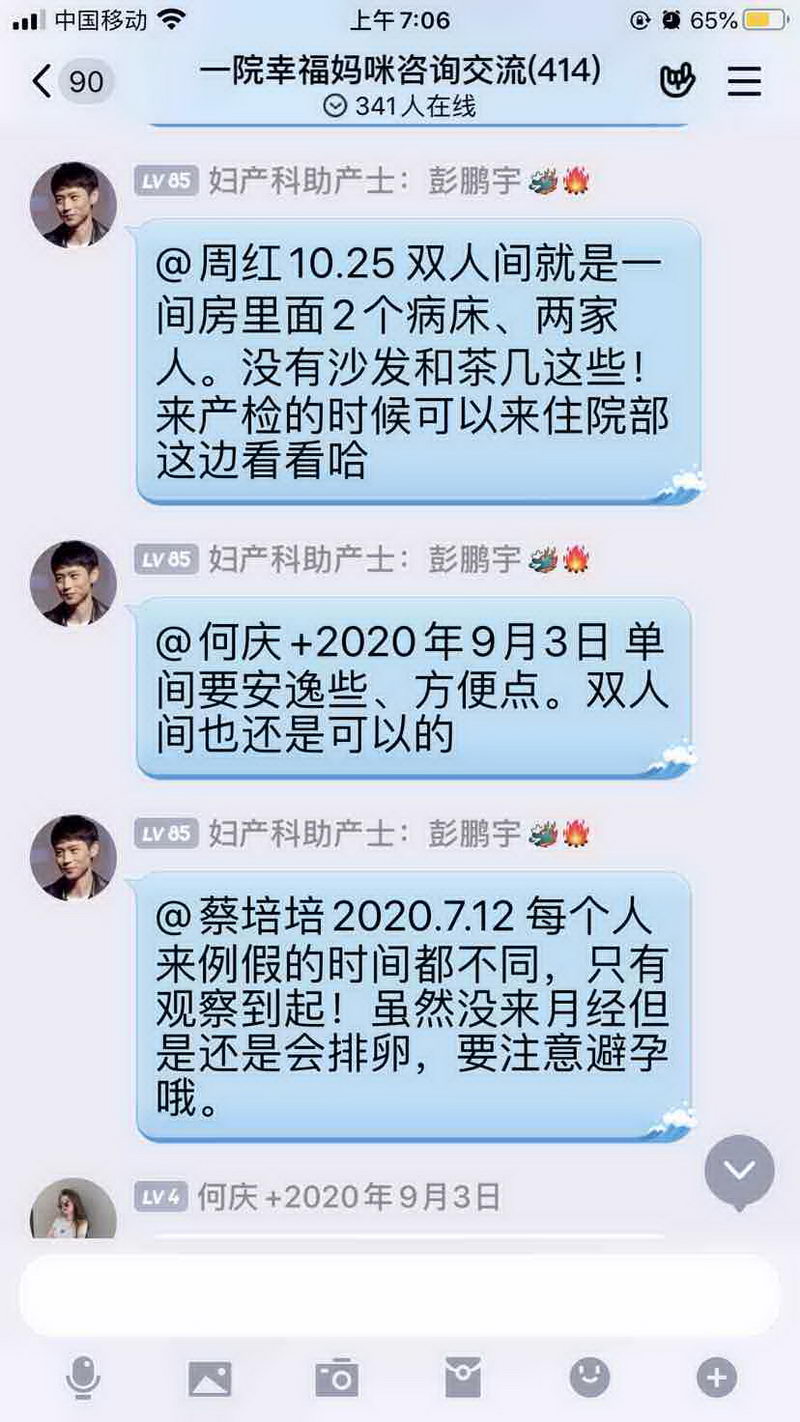Image resolution: width=800 pixels, height=1422 pixels.
Task: Tap the message input field
Action: tap(399, 1296)
